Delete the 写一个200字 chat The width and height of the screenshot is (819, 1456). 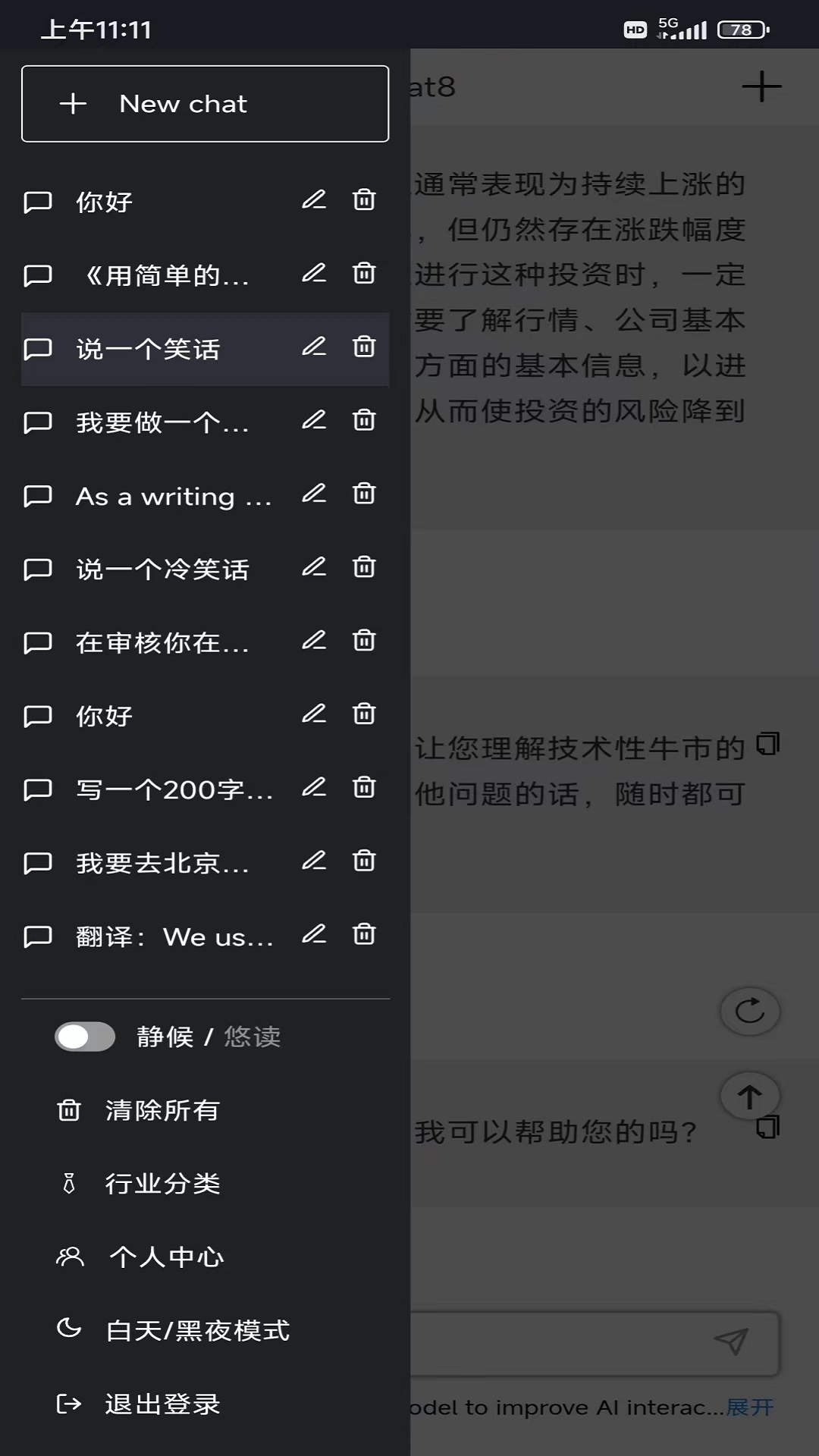(364, 787)
